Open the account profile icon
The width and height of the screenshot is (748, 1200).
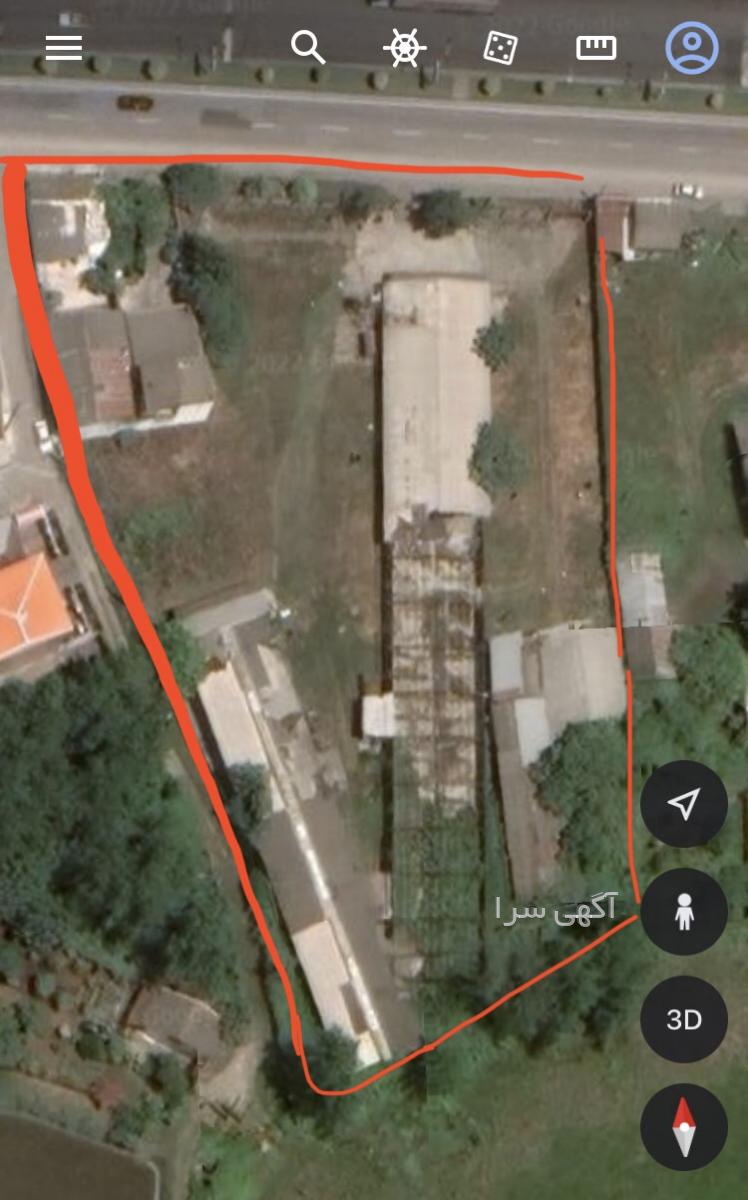[692, 47]
